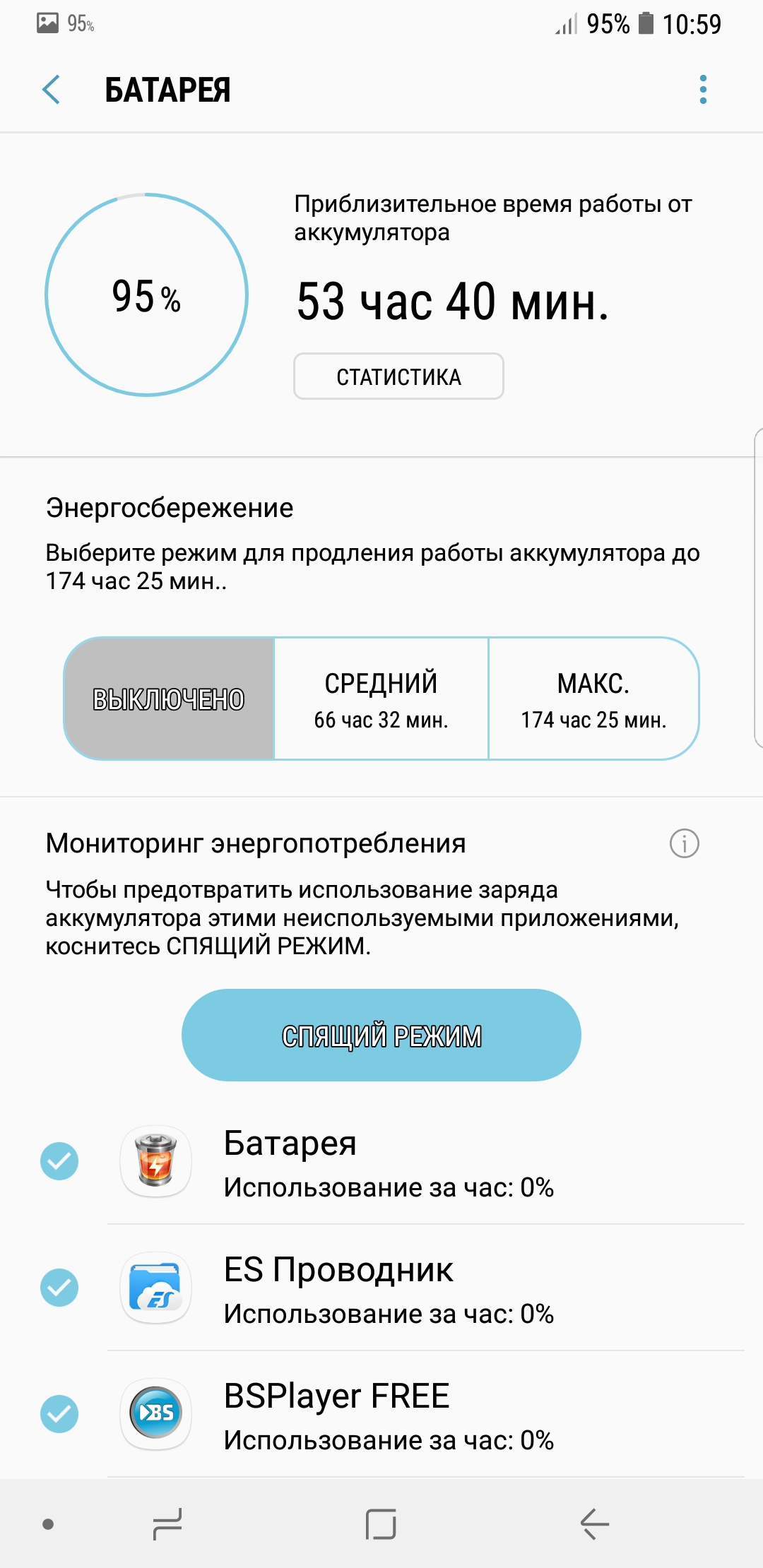
Task: Uncheck the BSPlayer FREE checkbox
Action: pos(59,1413)
